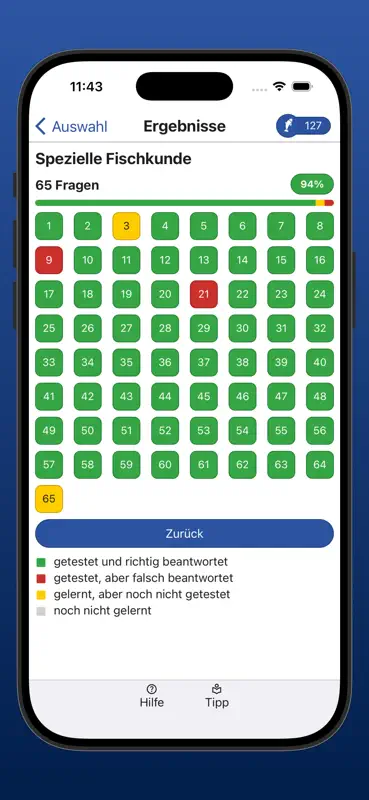Tap the 127 fish counter badge
Screen dimensions: 369x800
click(304, 126)
